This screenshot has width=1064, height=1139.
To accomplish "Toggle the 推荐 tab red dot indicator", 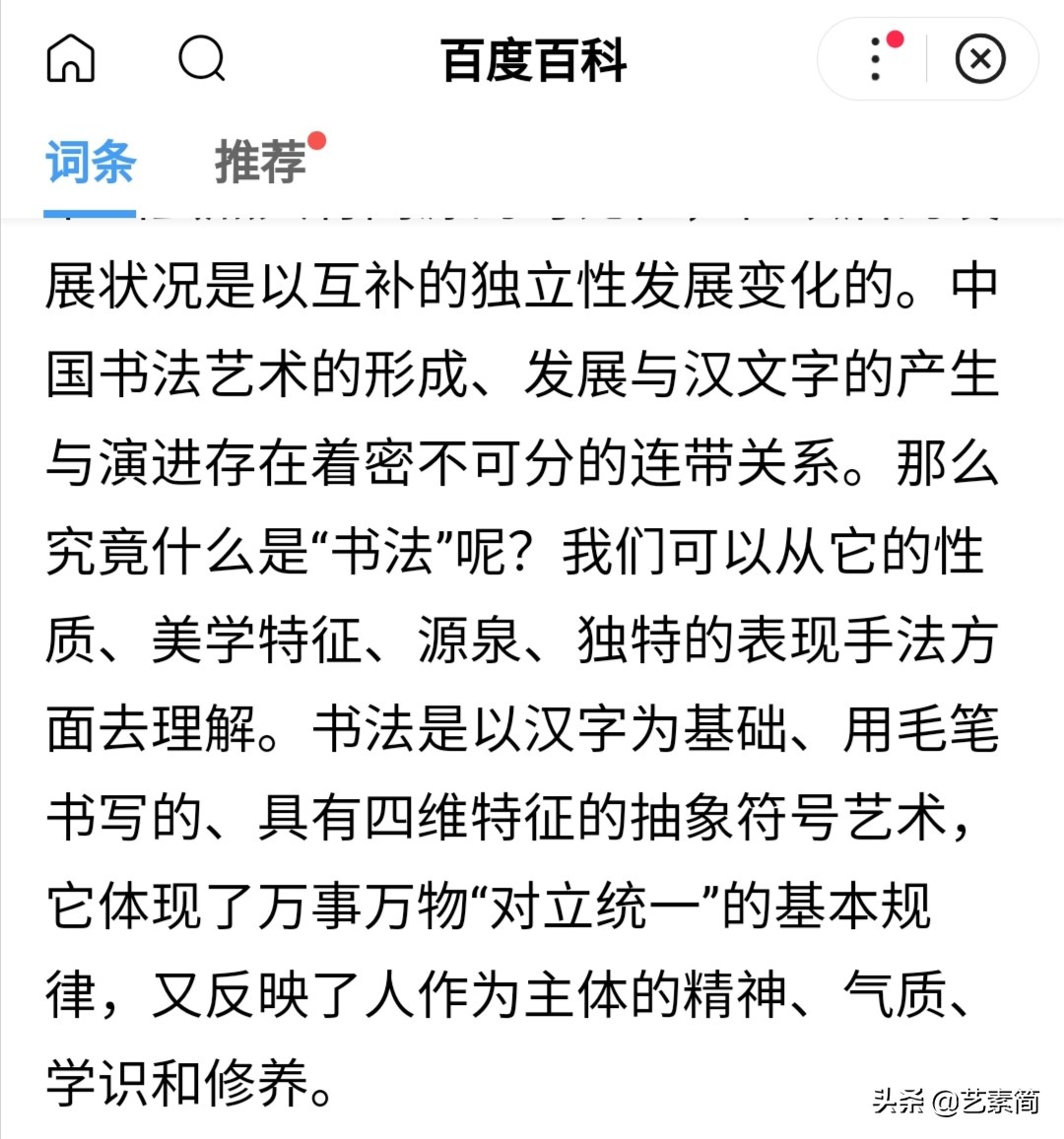I will pos(316,141).
